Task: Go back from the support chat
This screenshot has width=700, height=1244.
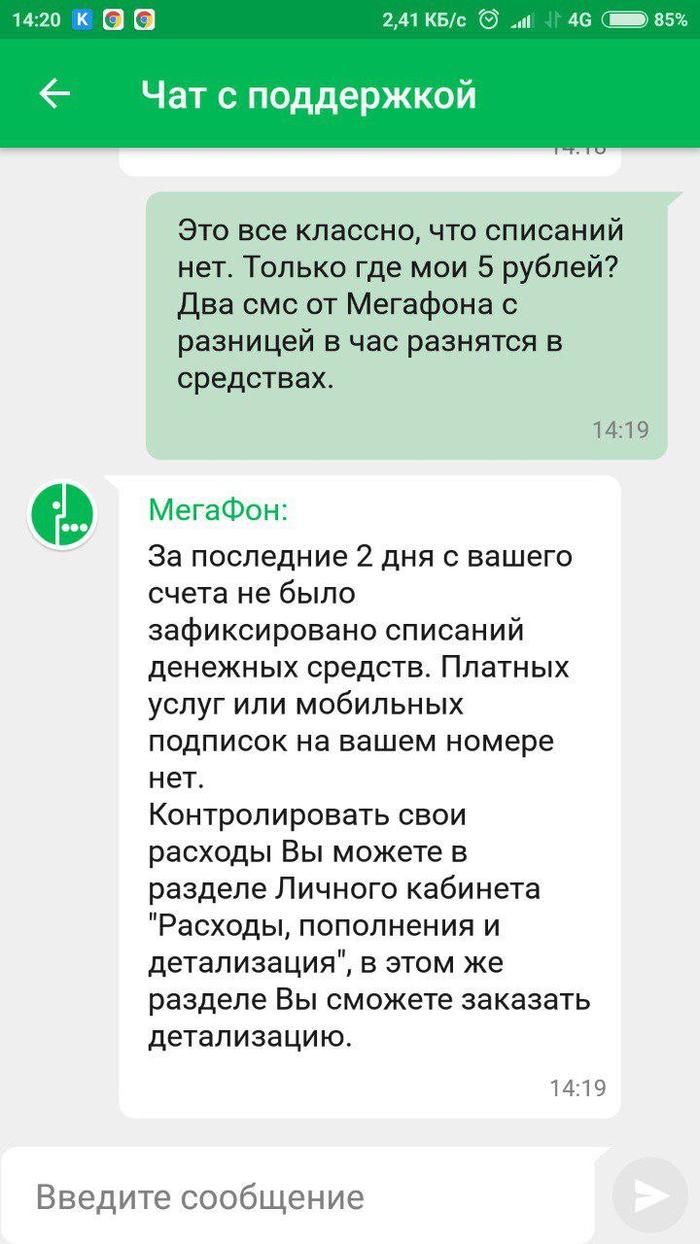Action: 54,94
